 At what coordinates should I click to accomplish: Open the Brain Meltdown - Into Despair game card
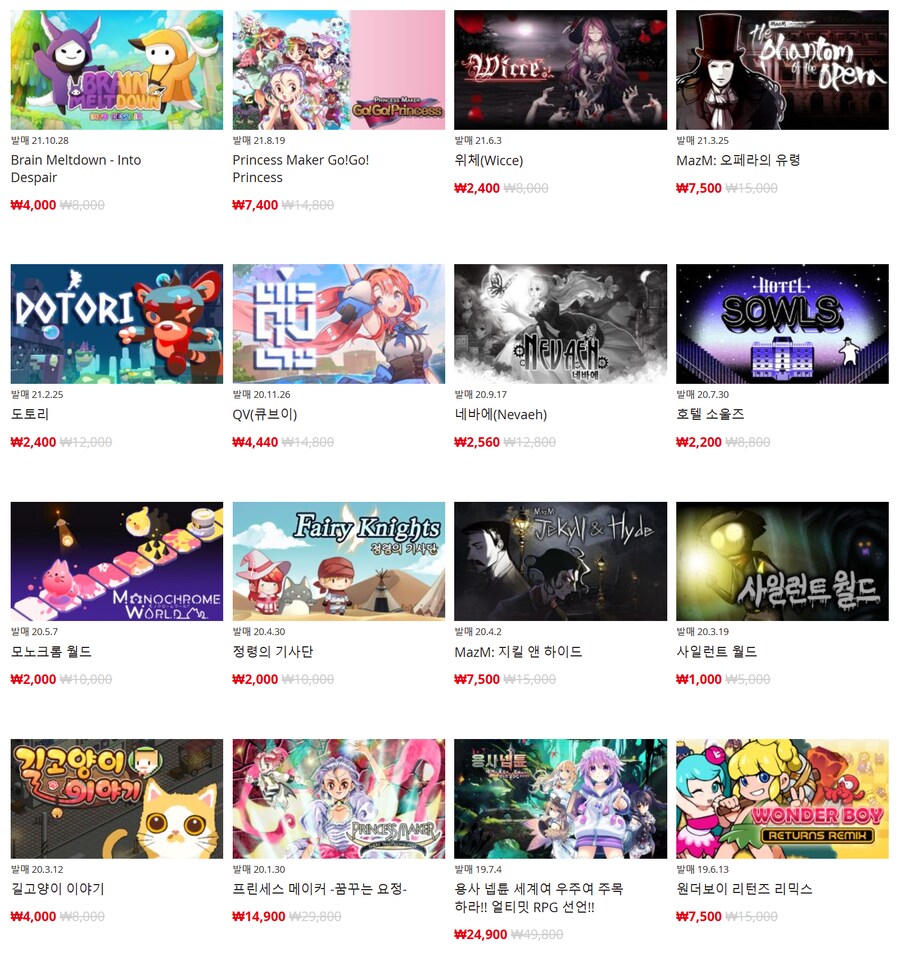click(x=117, y=70)
